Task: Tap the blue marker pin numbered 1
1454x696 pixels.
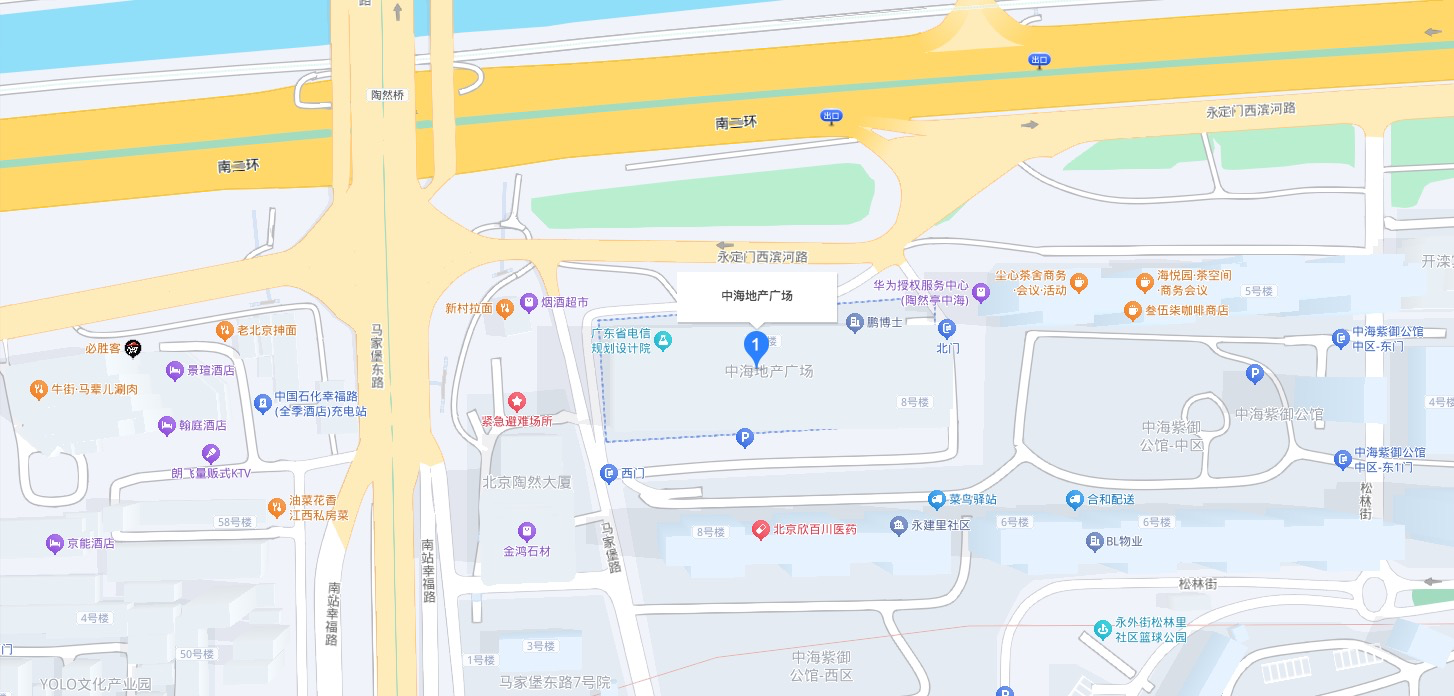Action: point(756,346)
